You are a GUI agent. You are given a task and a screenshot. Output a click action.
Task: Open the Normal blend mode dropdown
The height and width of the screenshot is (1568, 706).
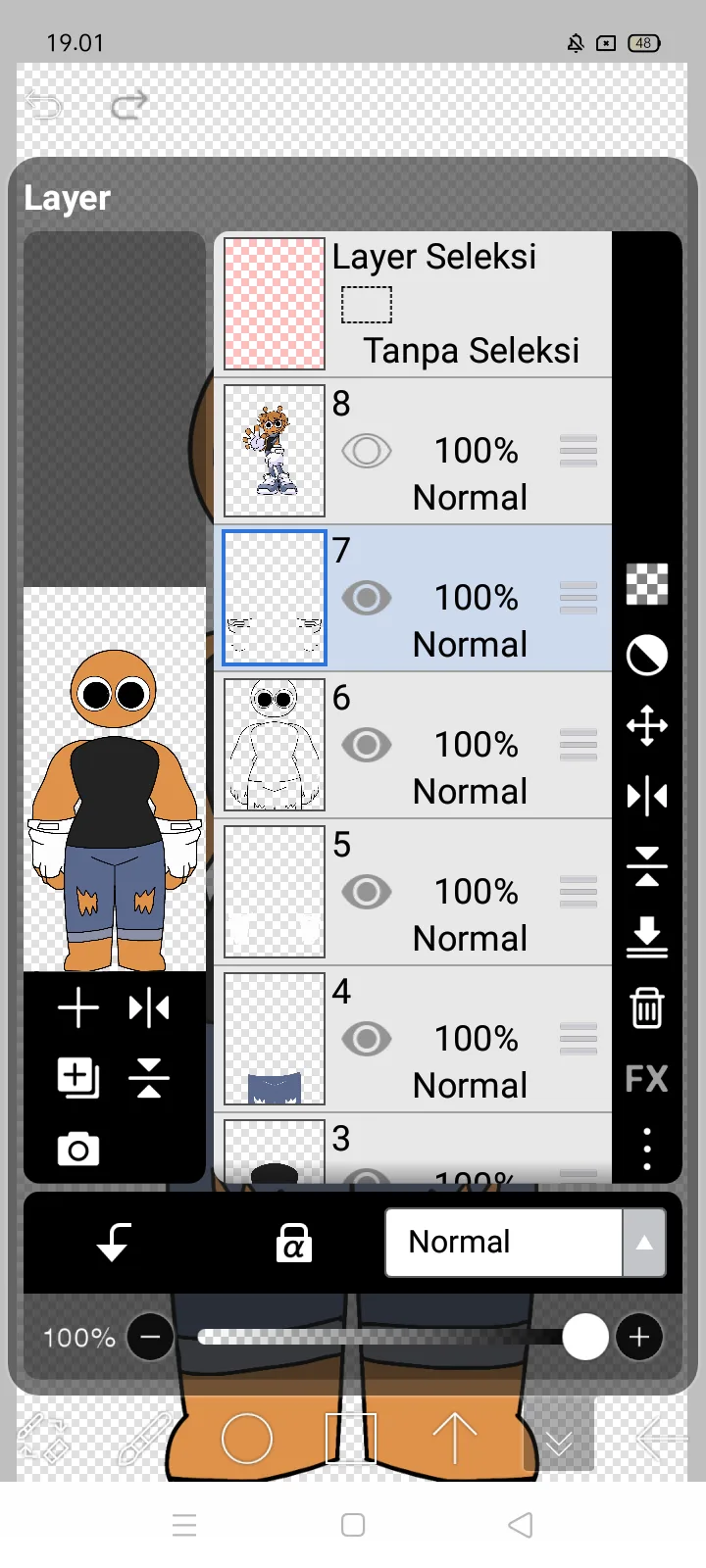pos(526,1242)
